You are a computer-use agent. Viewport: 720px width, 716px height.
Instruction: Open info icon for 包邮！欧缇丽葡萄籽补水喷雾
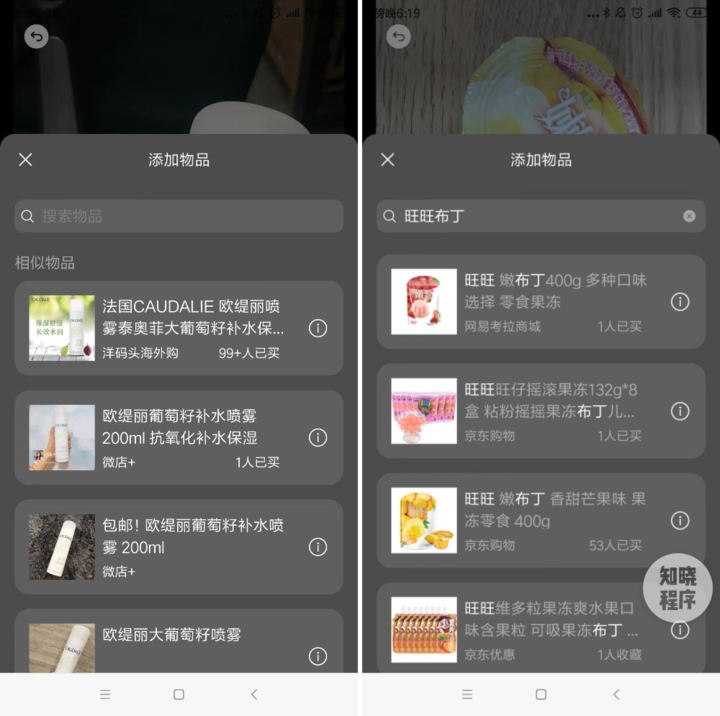click(318, 547)
